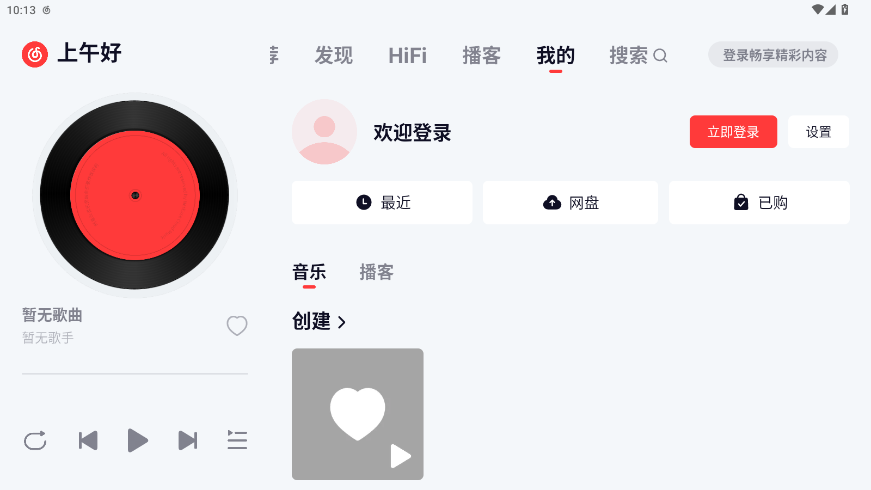Open 网盘 cloud drive

pos(570,202)
